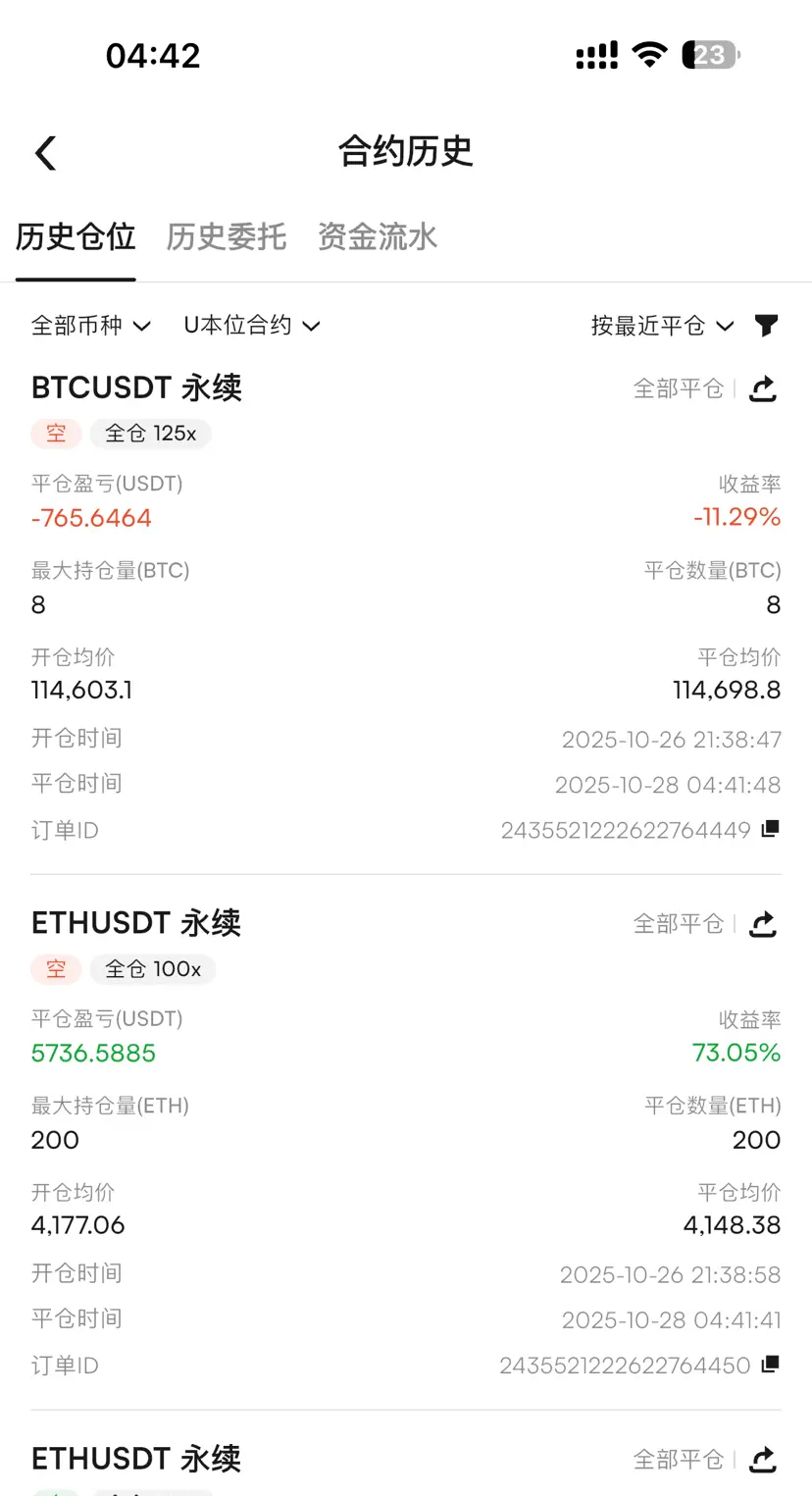Screen dimensions: 812x1496
Task: Copy the ETHUSDT order ID ending 764450
Action: [771, 1365]
